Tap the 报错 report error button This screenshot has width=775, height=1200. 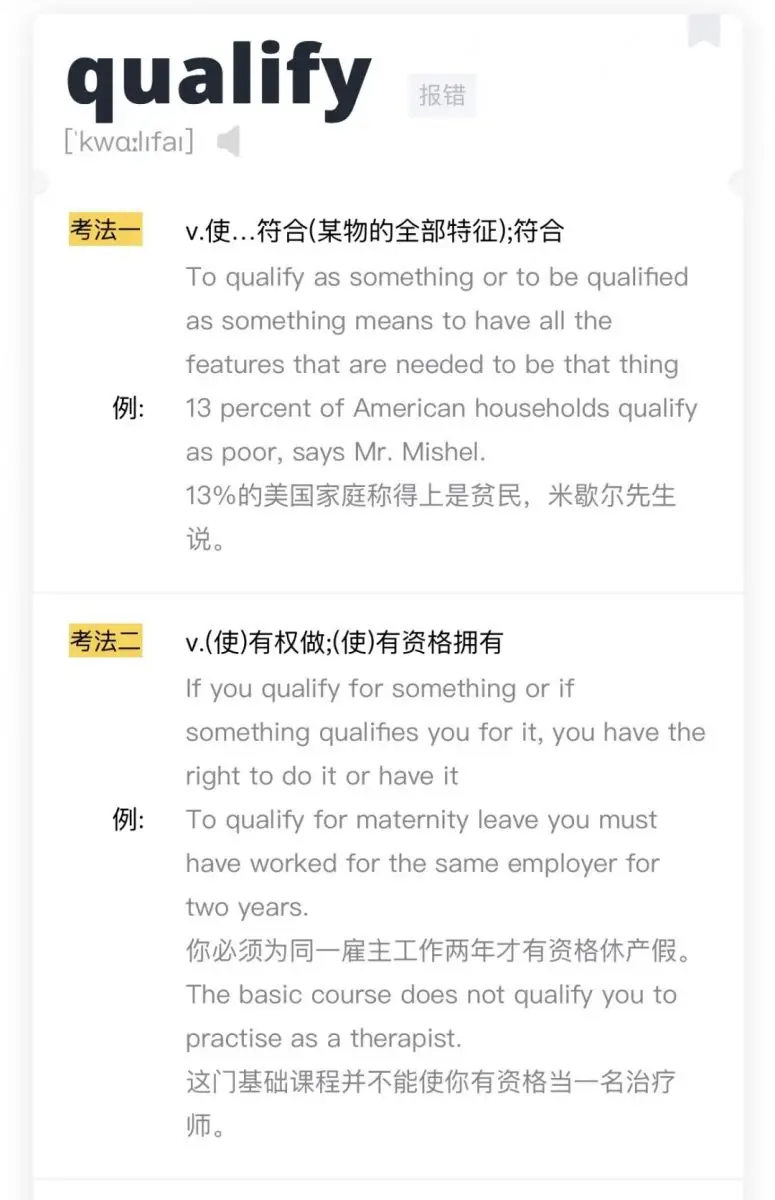pyautogui.click(x=442, y=95)
